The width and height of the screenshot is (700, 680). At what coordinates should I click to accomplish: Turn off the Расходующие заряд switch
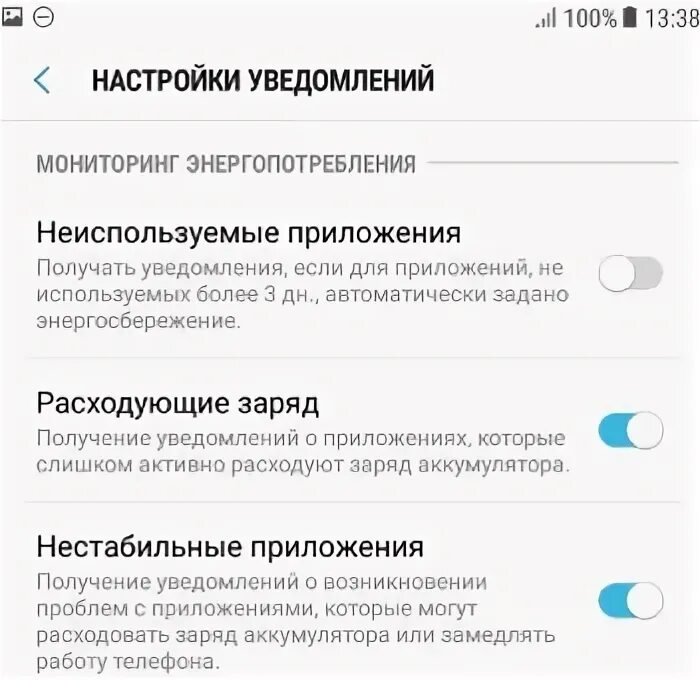coord(630,431)
